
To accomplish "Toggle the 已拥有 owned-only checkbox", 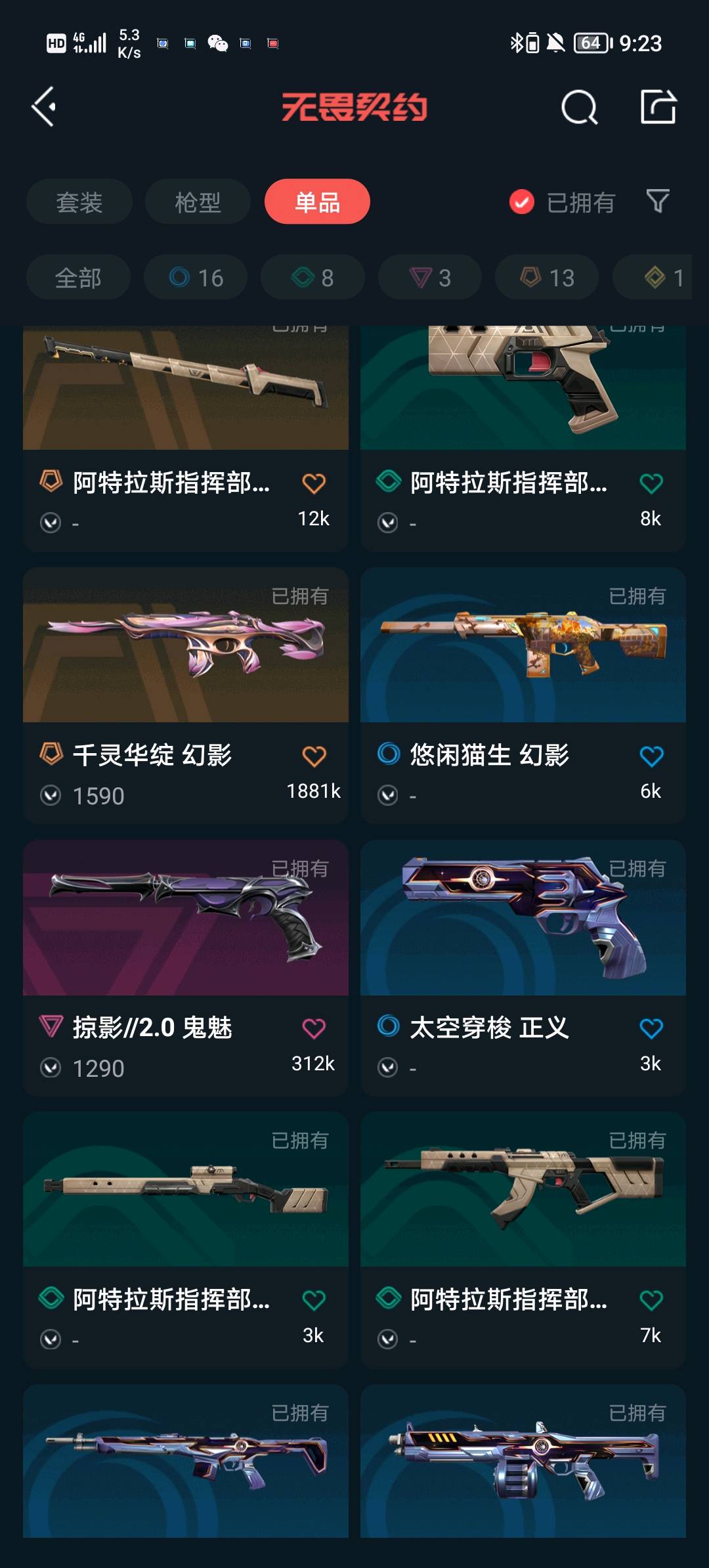I will 522,202.
